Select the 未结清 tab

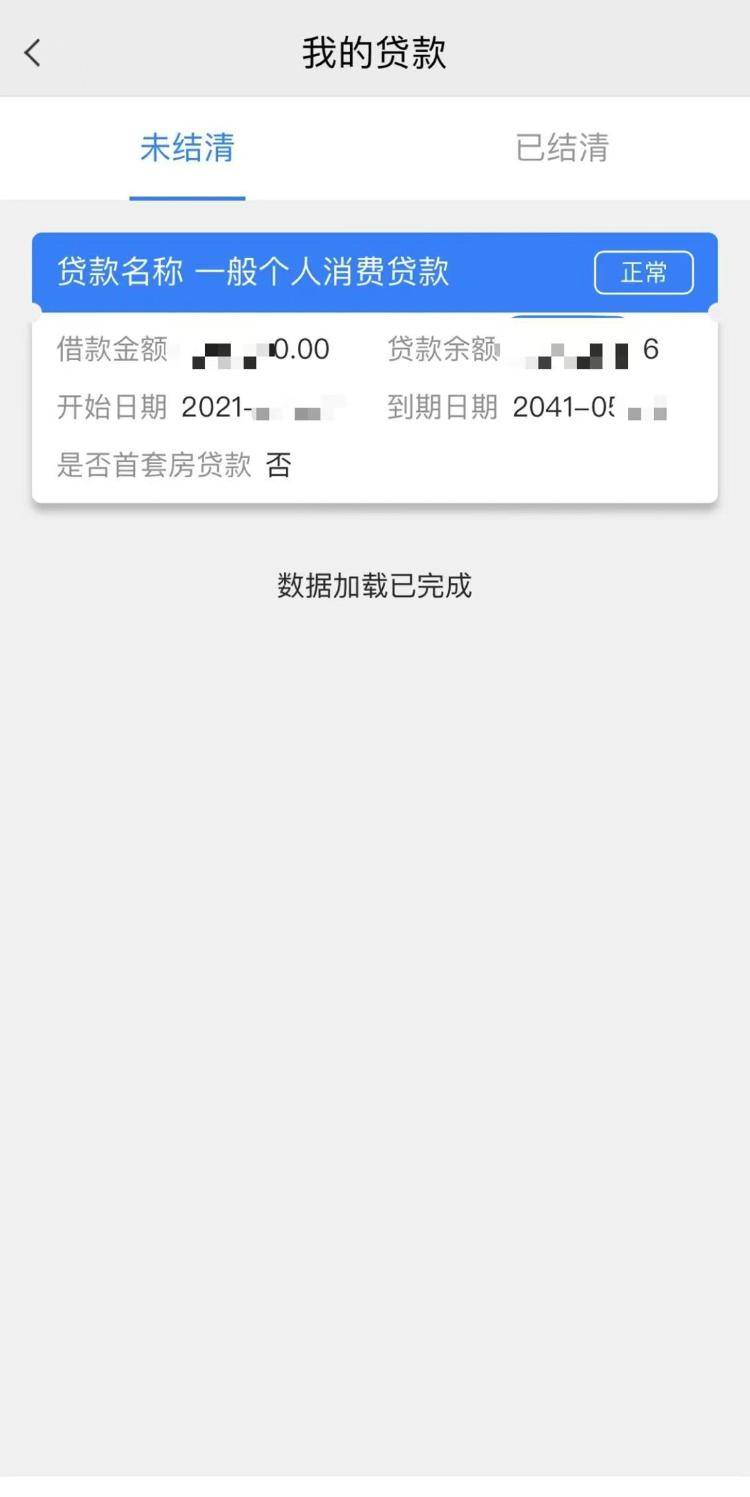pos(187,147)
